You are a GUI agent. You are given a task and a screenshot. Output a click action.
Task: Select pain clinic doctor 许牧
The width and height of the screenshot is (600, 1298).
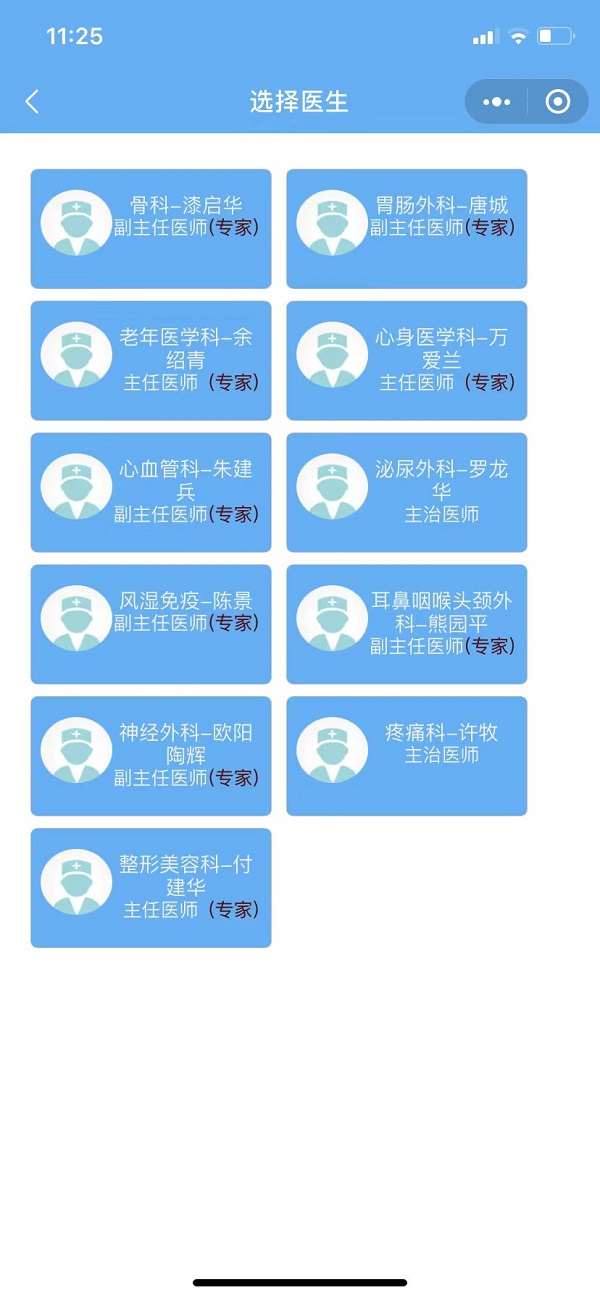click(407, 756)
